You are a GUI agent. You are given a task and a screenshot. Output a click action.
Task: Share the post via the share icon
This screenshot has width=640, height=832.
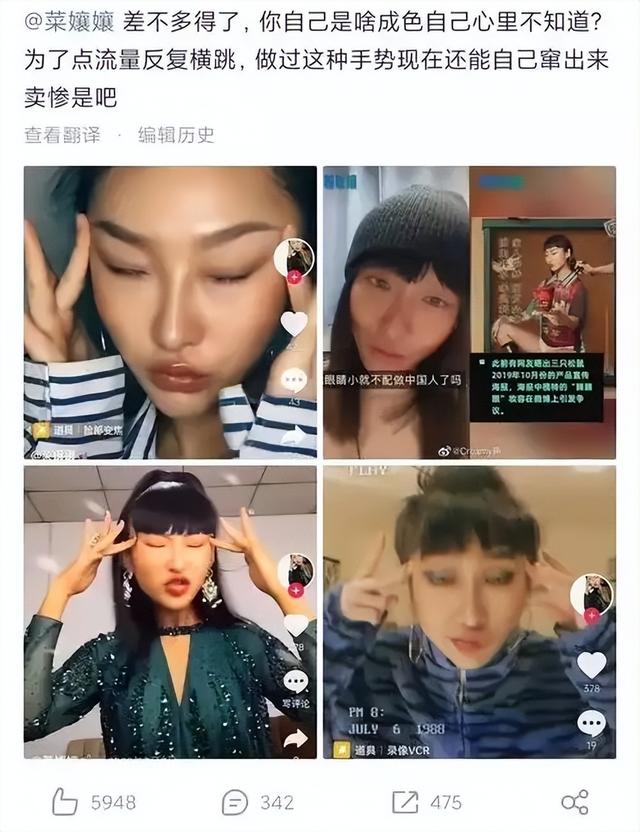coord(574,801)
